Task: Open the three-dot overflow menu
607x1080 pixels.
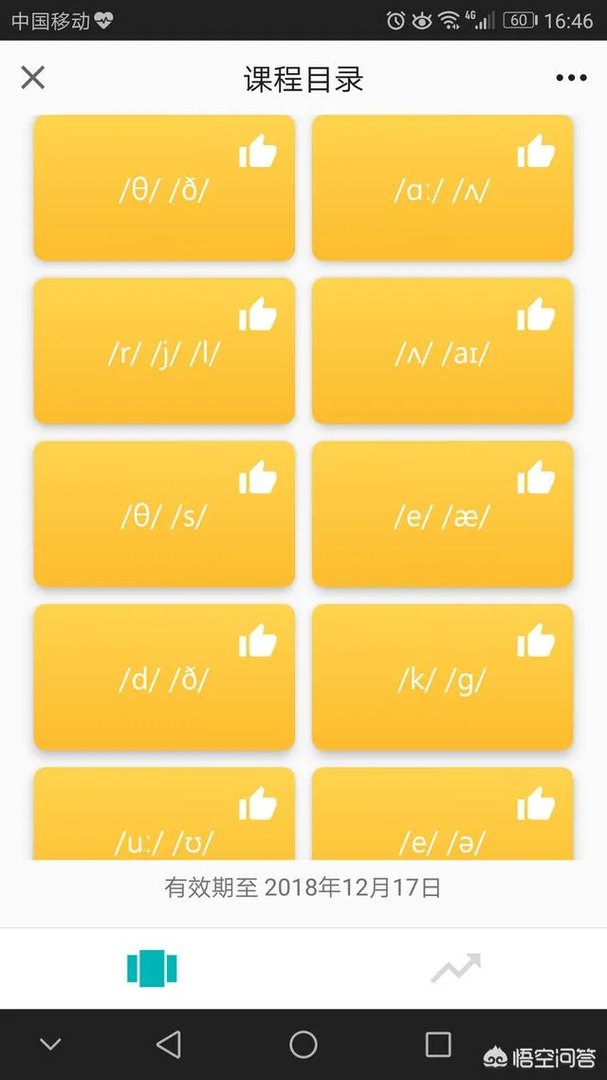Action: click(x=571, y=78)
